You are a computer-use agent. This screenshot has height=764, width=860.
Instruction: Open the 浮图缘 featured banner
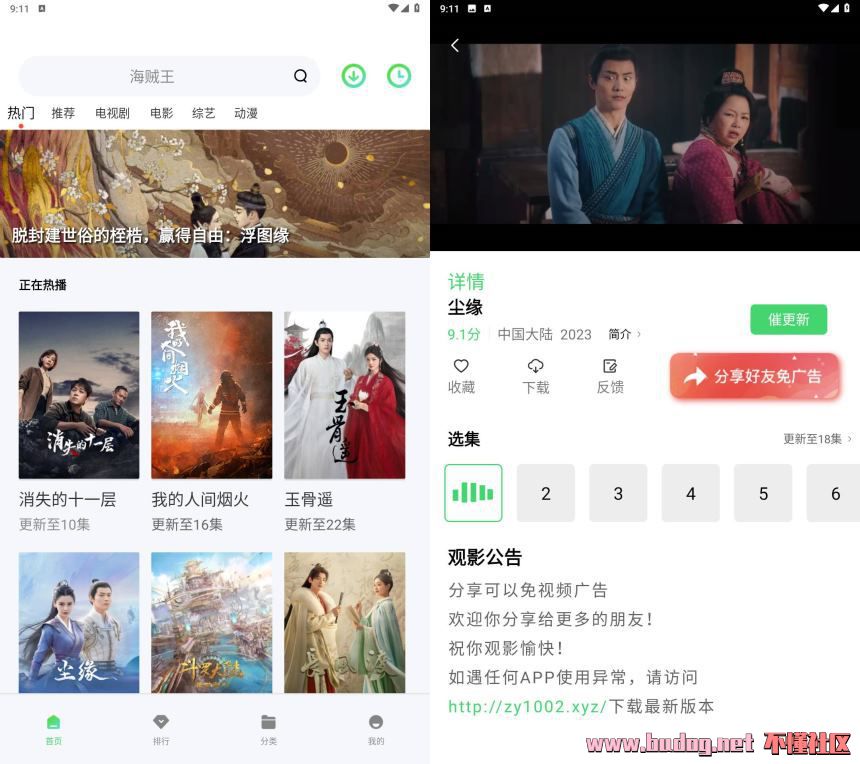pyautogui.click(x=215, y=193)
